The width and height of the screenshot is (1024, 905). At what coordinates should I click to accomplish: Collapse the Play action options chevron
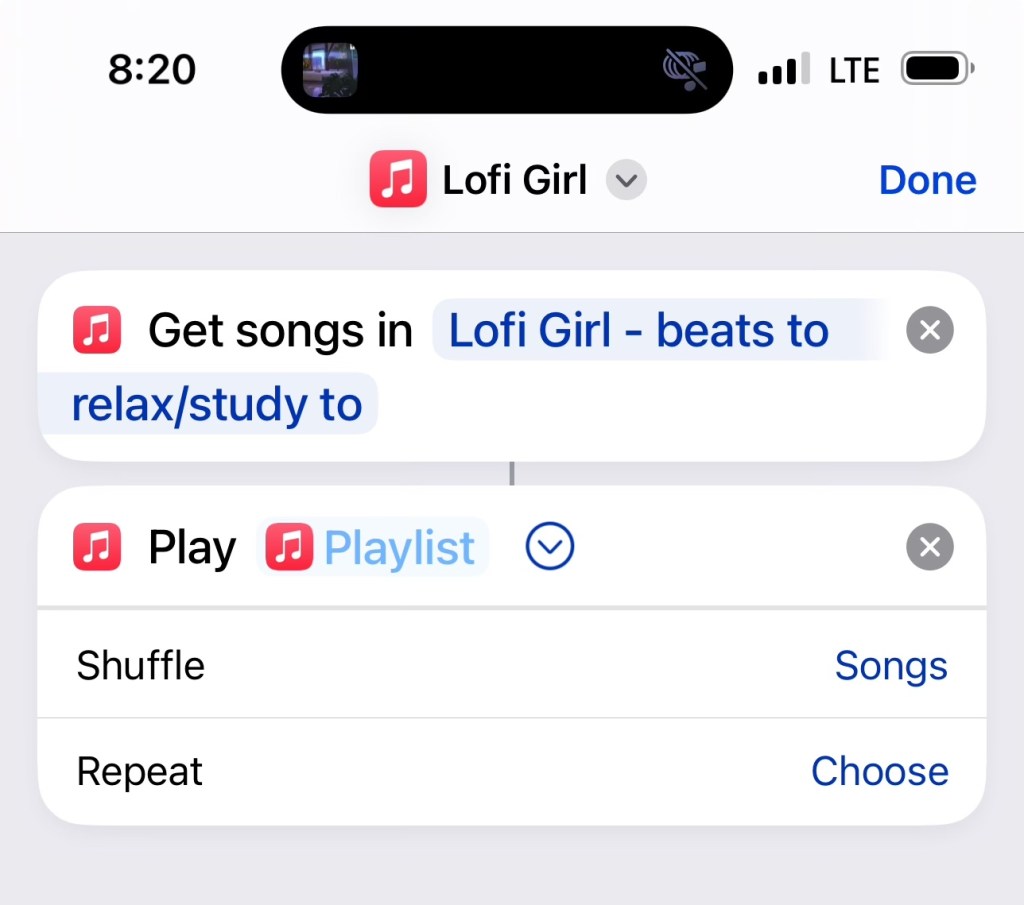550,547
